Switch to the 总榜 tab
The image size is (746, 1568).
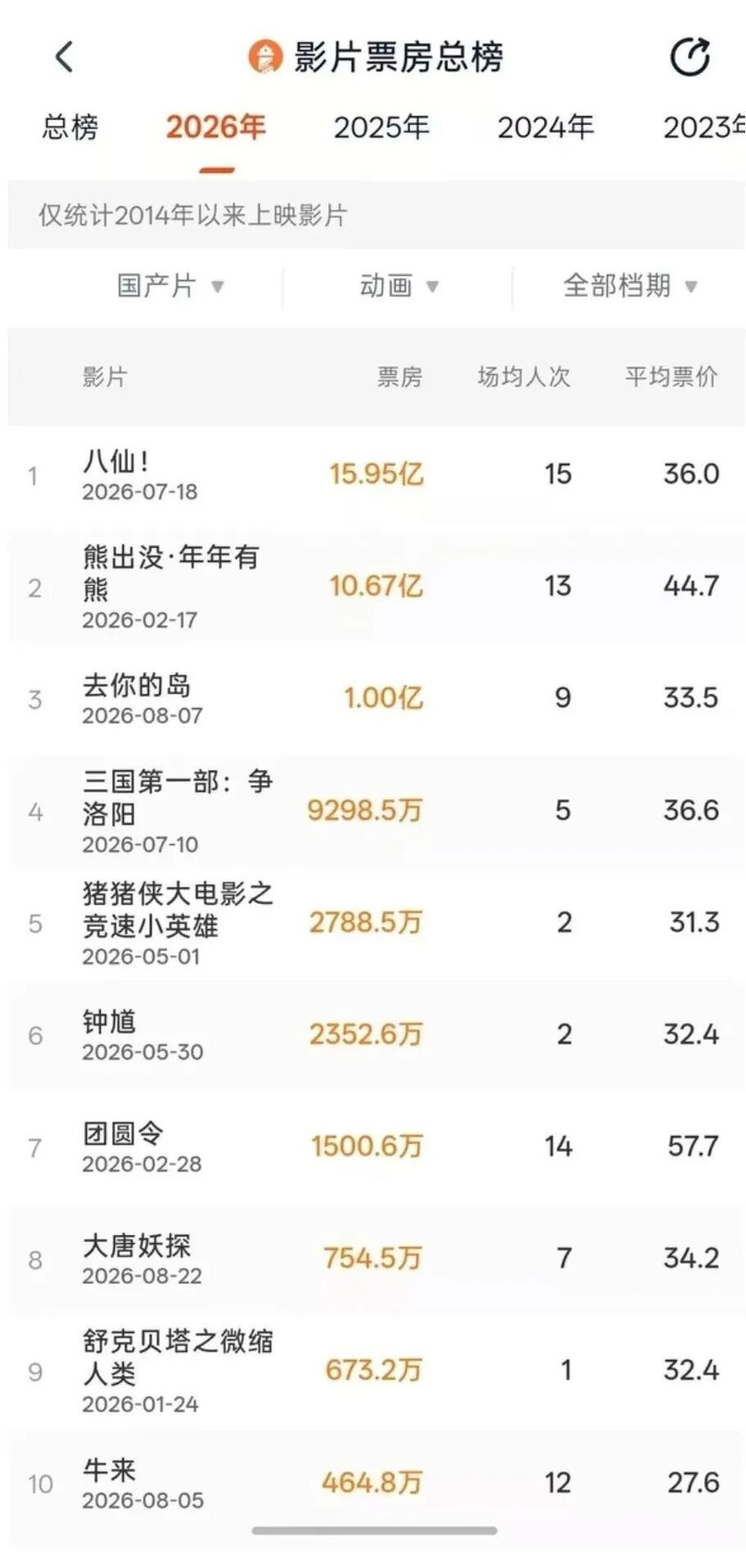tap(70, 127)
